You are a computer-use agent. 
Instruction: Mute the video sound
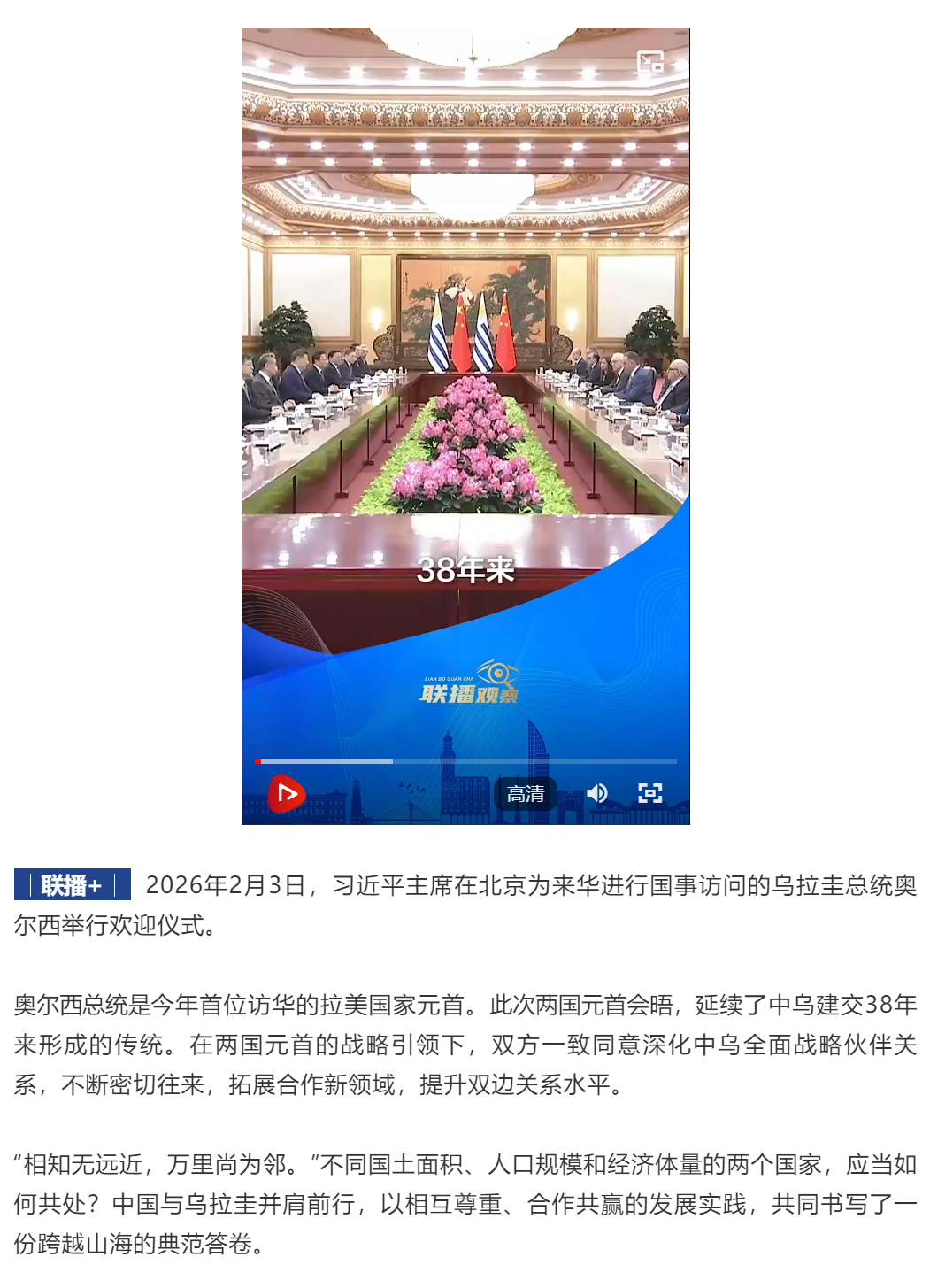pyautogui.click(x=597, y=793)
